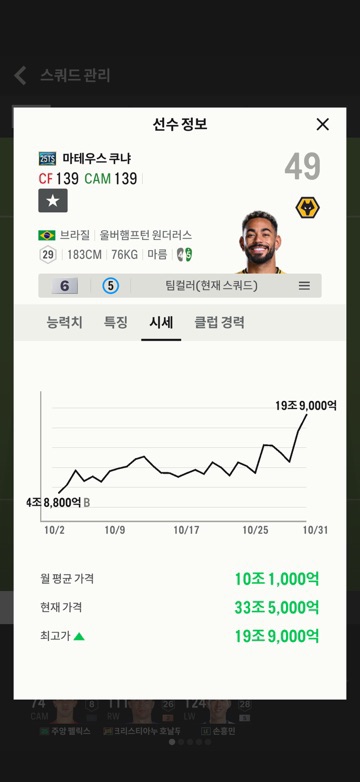Tap the grade 6 enhancement badge
Screen dimensions: 360x782
[x=64, y=286]
